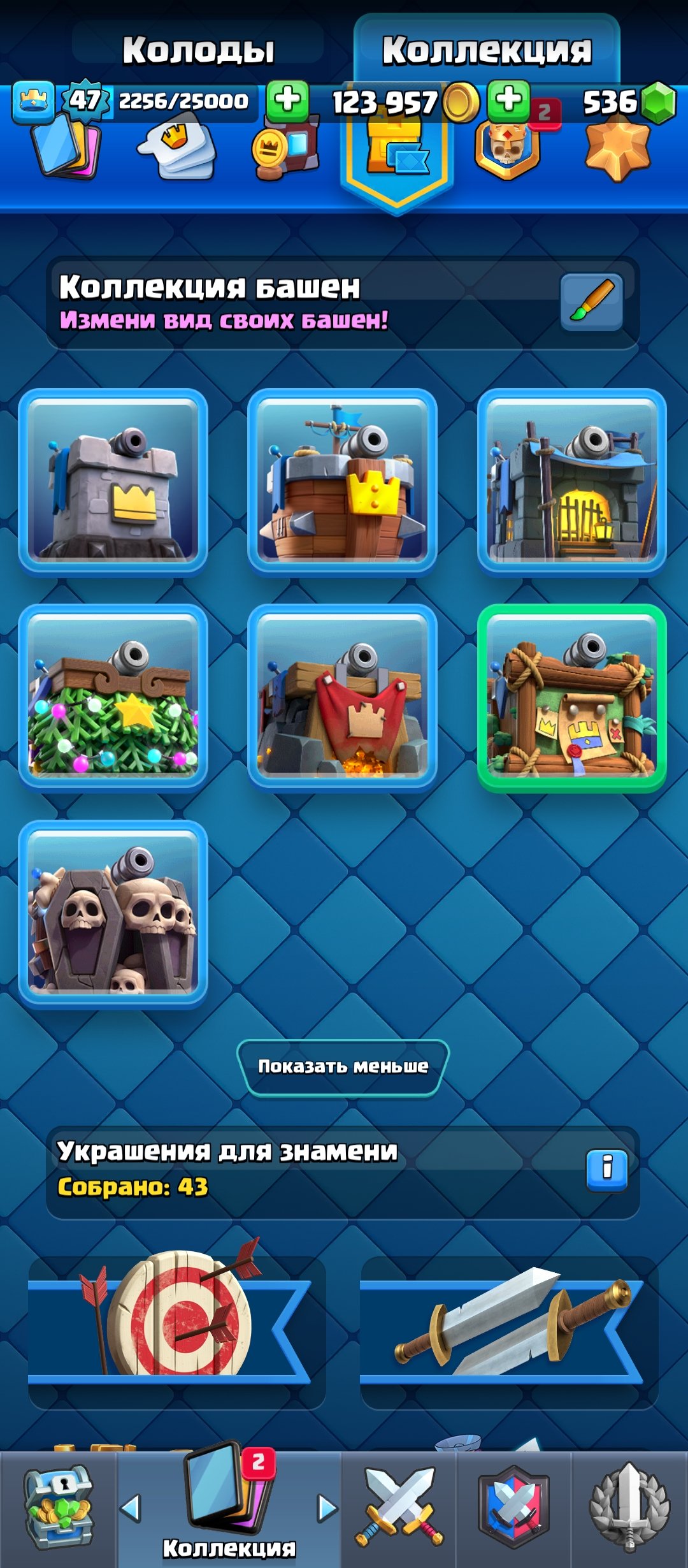Select the red banner tower skin
Screen dimensions: 688x1568
(x=342, y=697)
